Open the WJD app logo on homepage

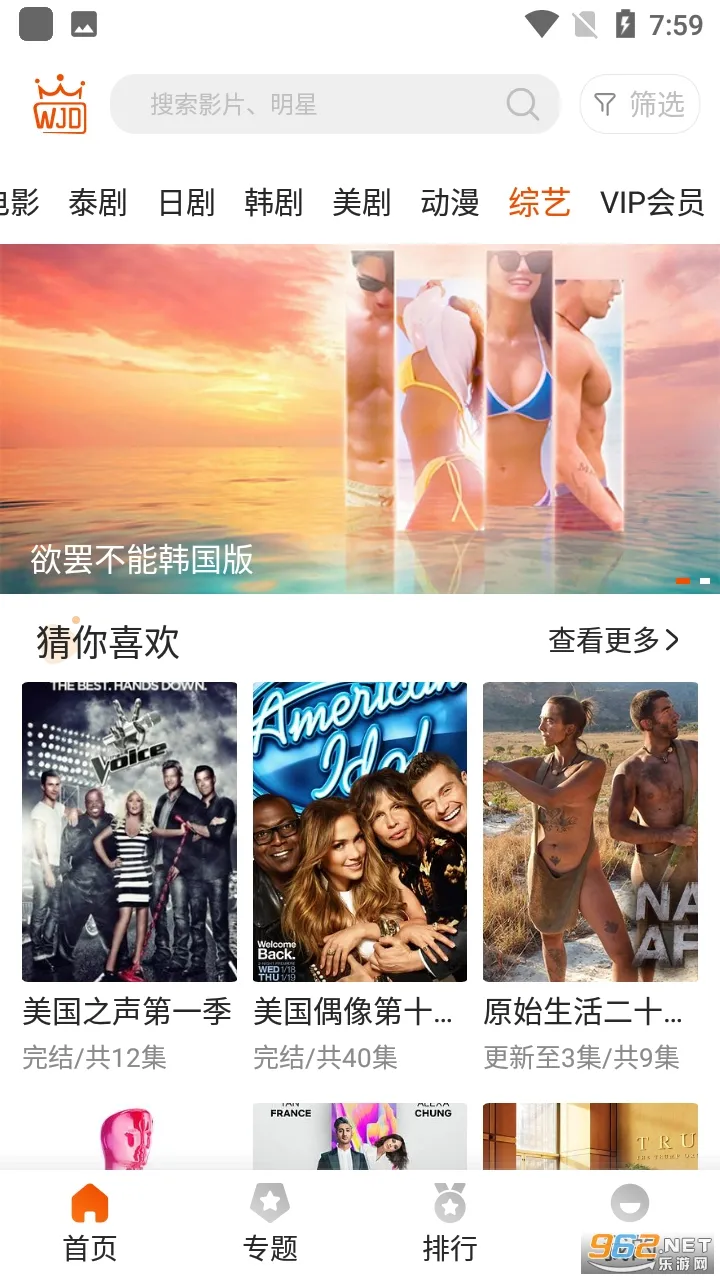click(x=59, y=104)
